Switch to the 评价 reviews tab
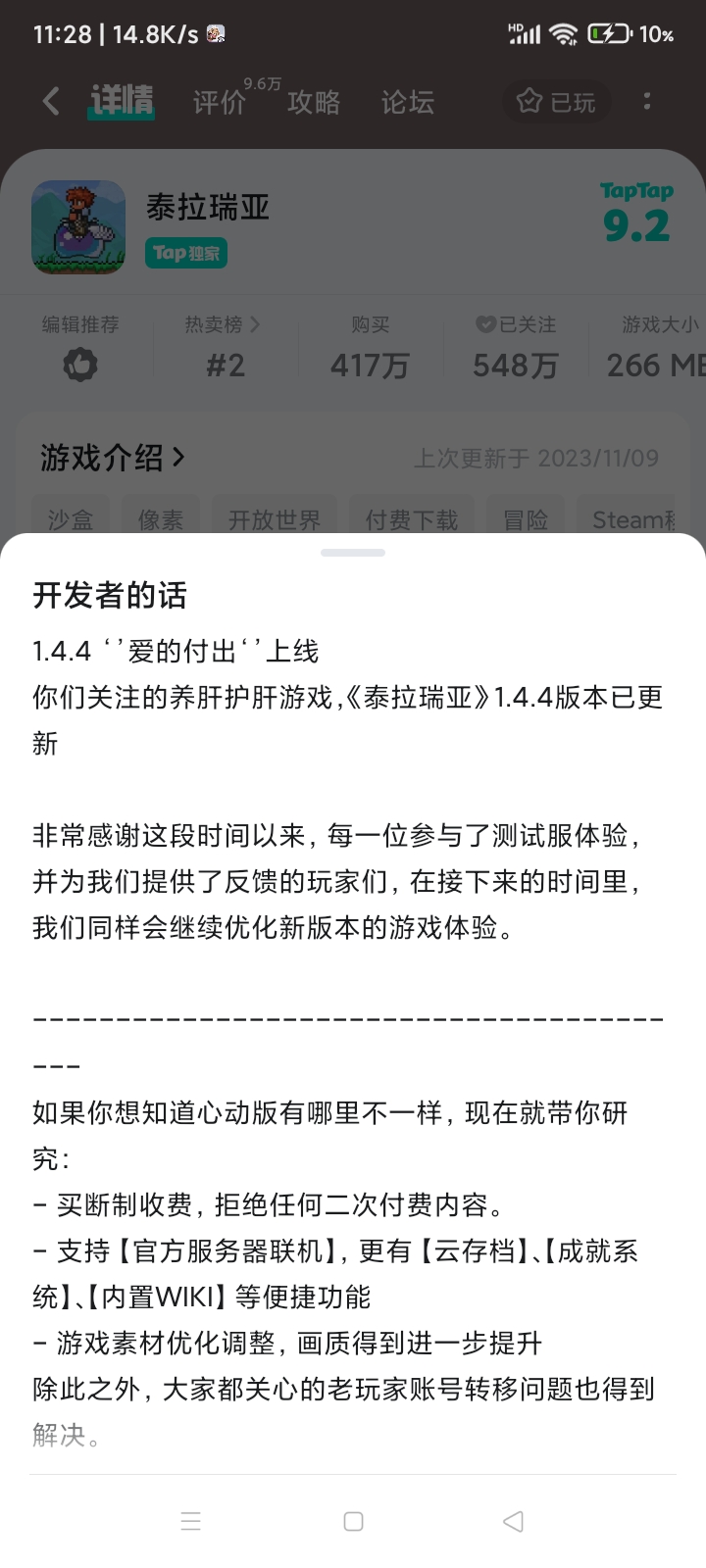 click(218, 102)
